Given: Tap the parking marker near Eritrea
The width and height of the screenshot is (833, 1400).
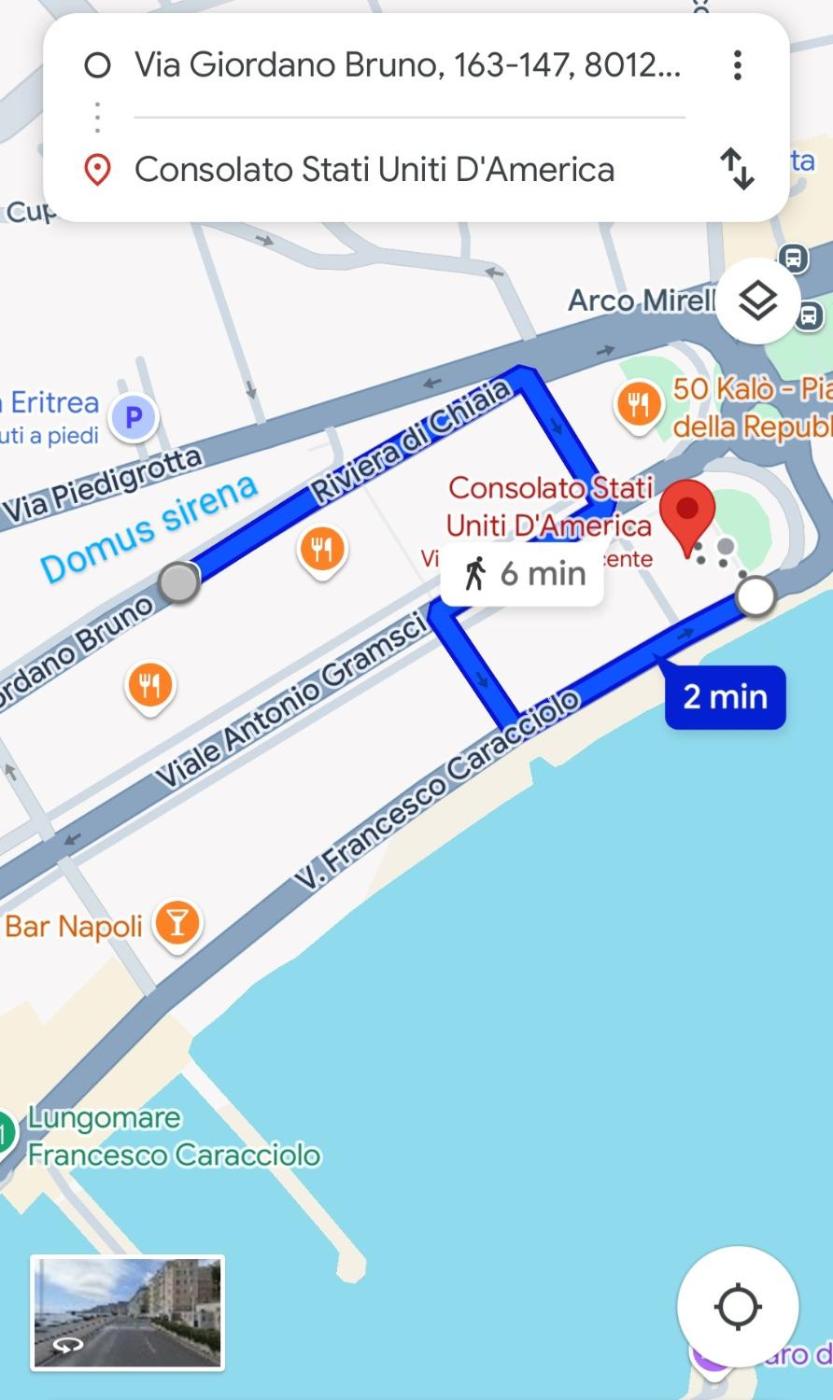Looking at the screenshot, I should click(133, 417).
